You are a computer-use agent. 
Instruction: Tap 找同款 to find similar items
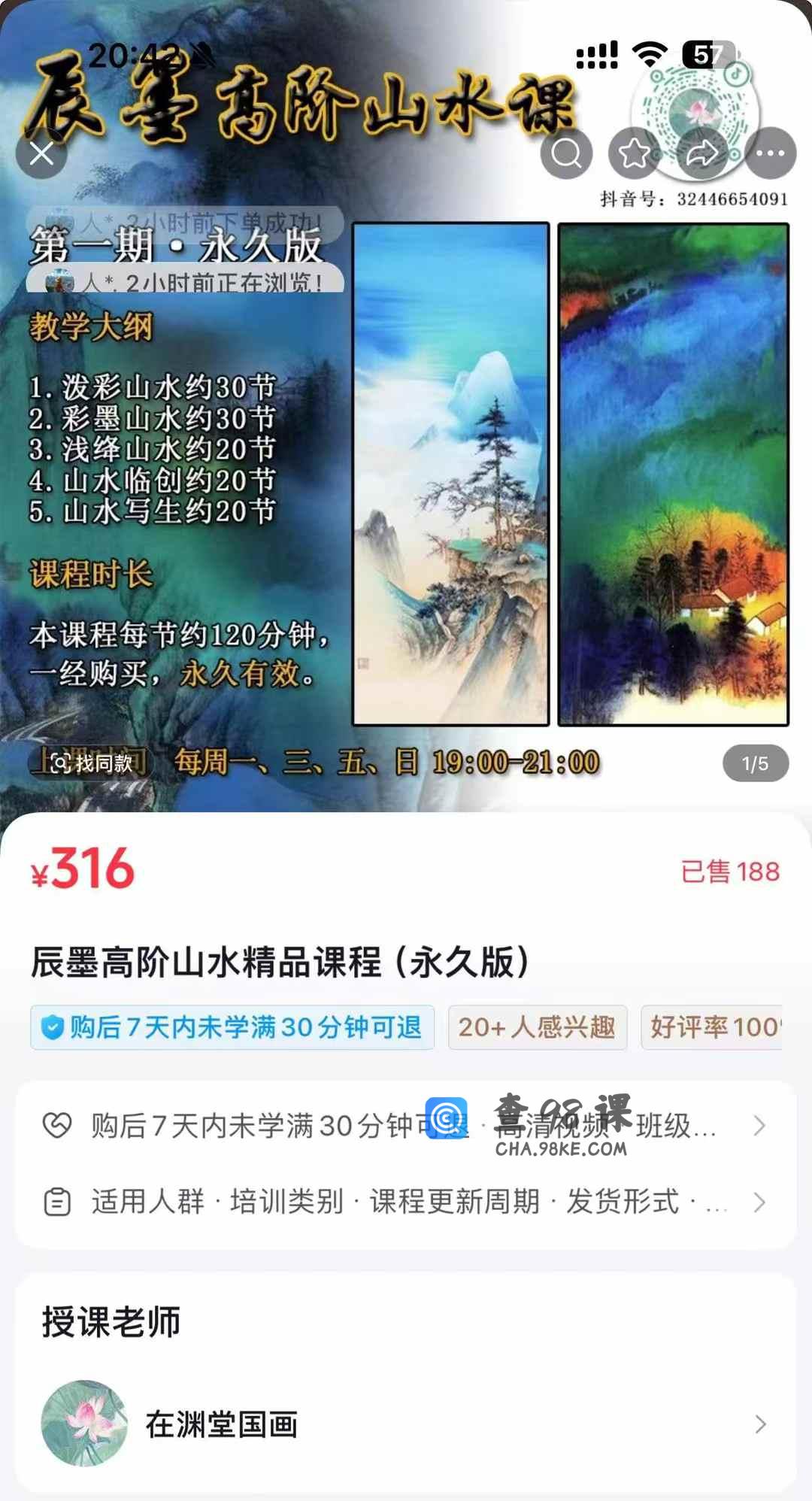click(91, 763)
